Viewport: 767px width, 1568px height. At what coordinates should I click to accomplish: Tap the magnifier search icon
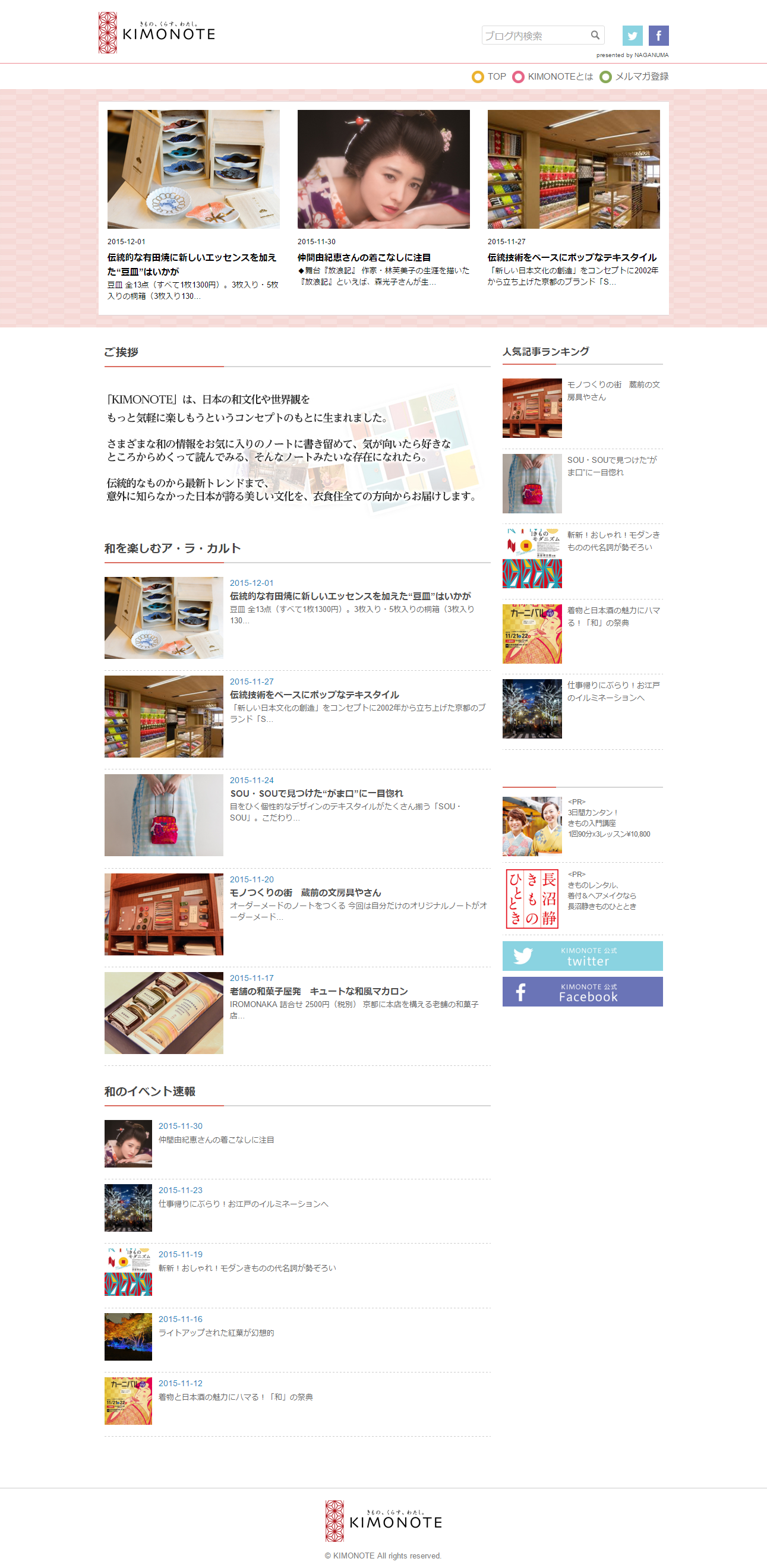point(595,35)
